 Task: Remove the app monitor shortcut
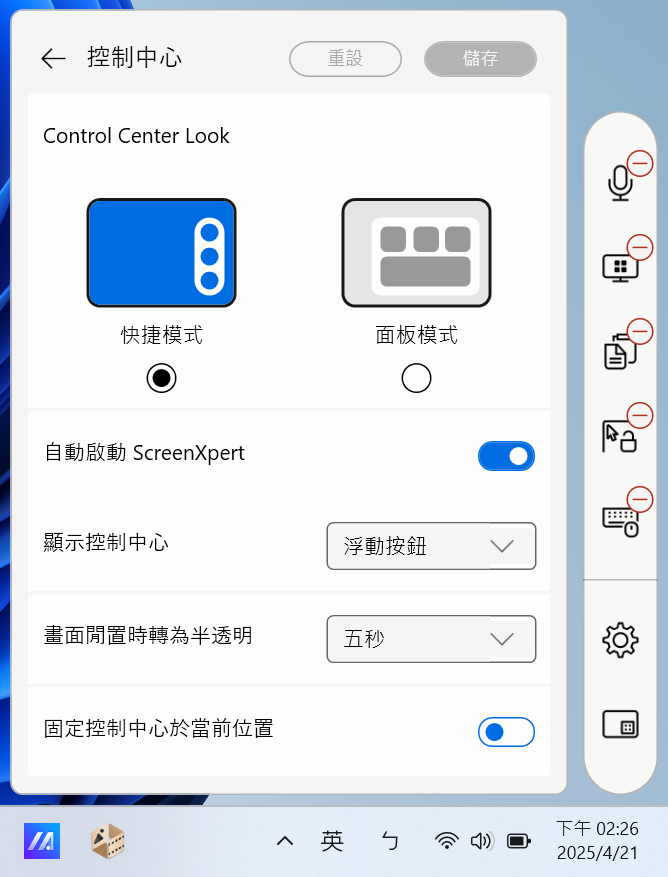point(640,247)
